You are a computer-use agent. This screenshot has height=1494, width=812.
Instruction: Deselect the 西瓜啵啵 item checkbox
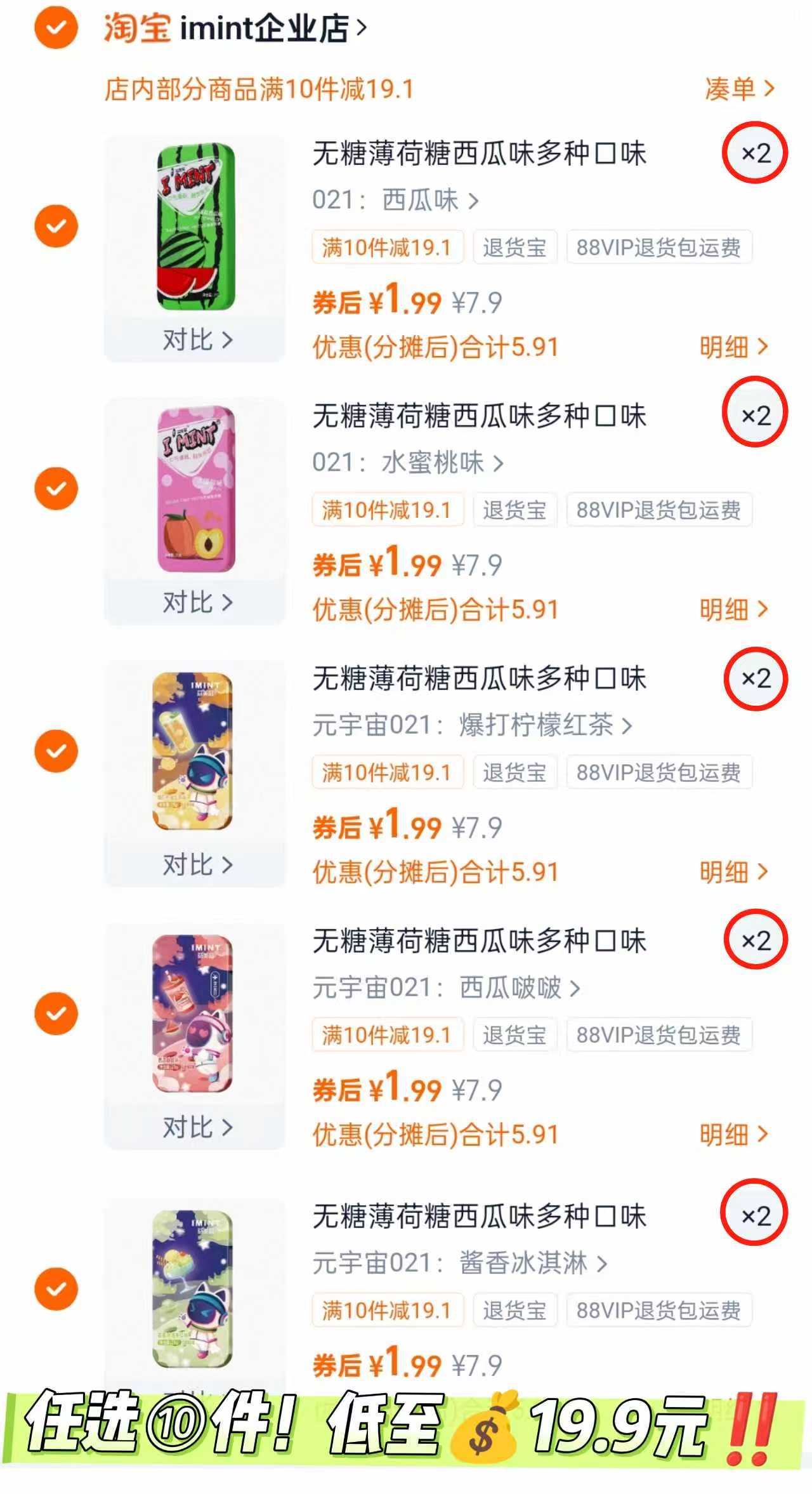click(56, 1013)
